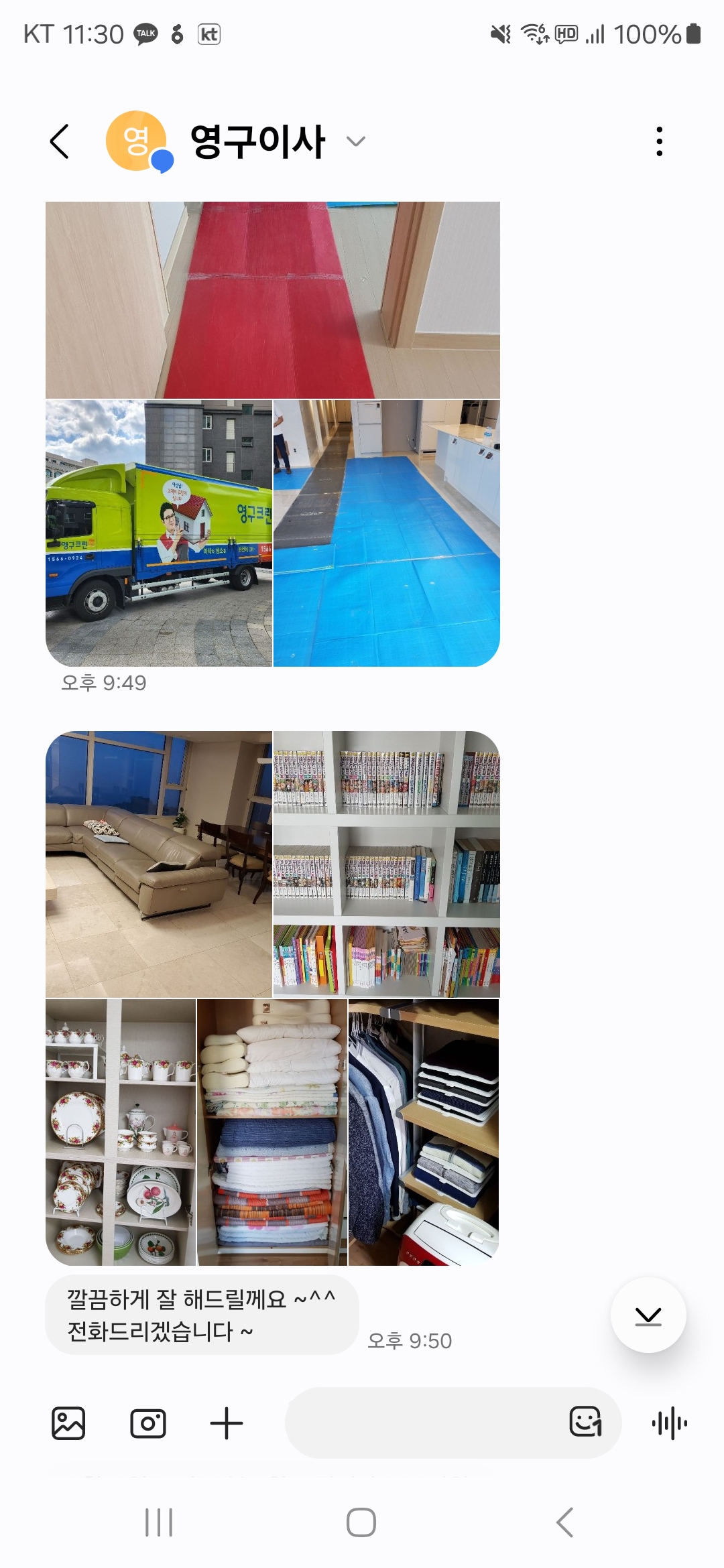Viewport: 724px width, 1568px height.
Task: Open recent apps from navigation bar
Action: point(159,1522)
